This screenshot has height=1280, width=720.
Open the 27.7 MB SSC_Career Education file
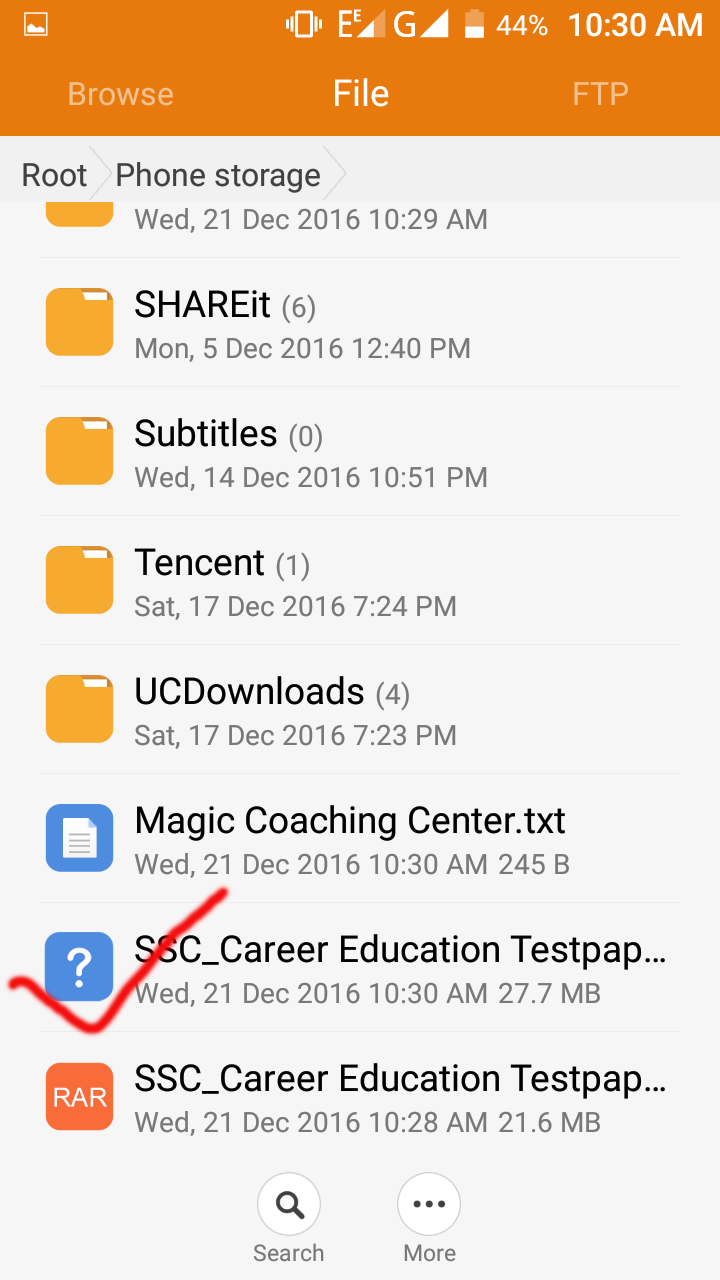tap(360, 968)
